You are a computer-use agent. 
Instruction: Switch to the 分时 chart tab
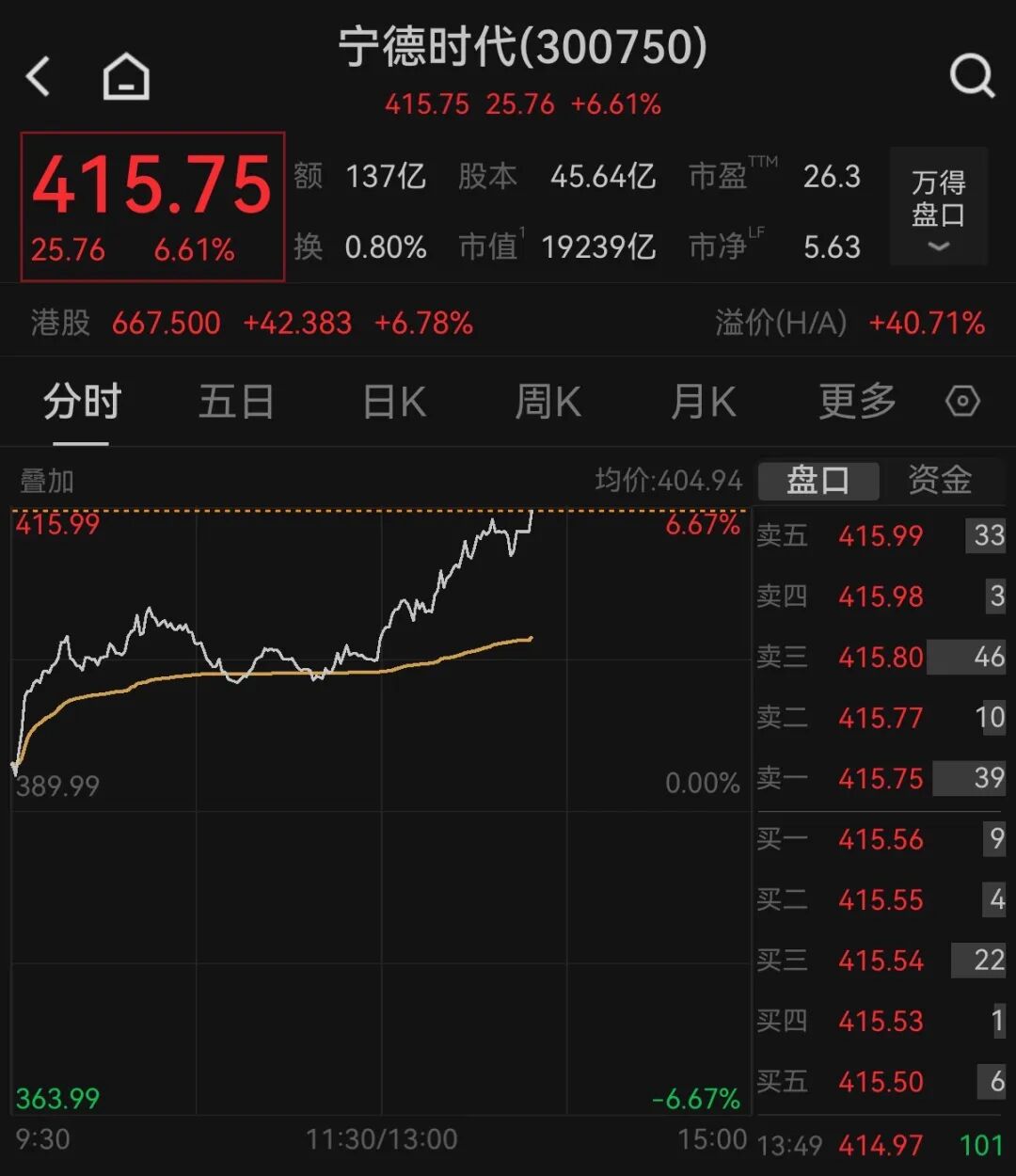pyautogui.click(x=82, y=403)
